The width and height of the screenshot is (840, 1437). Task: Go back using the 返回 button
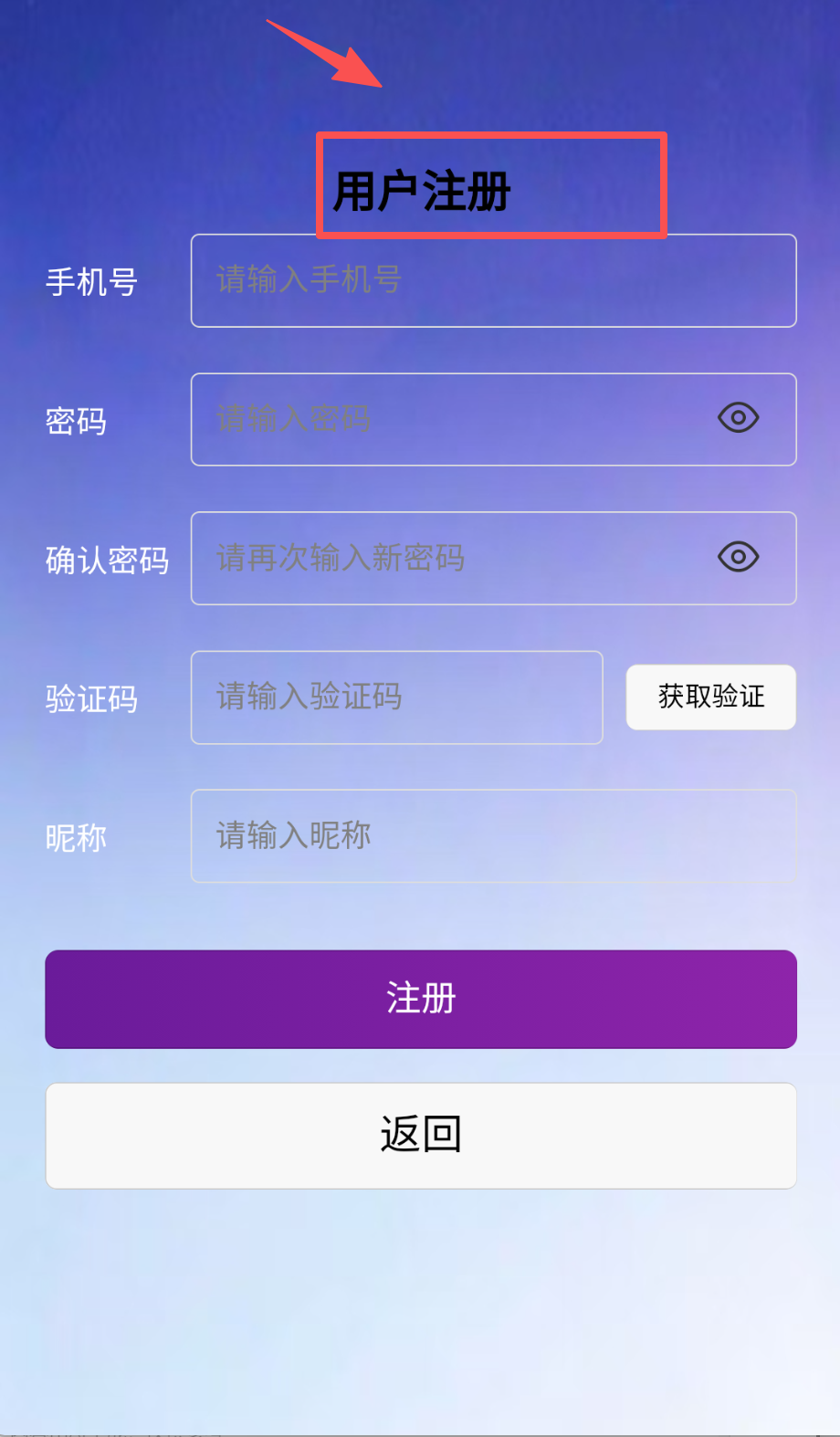(421, 1136)
